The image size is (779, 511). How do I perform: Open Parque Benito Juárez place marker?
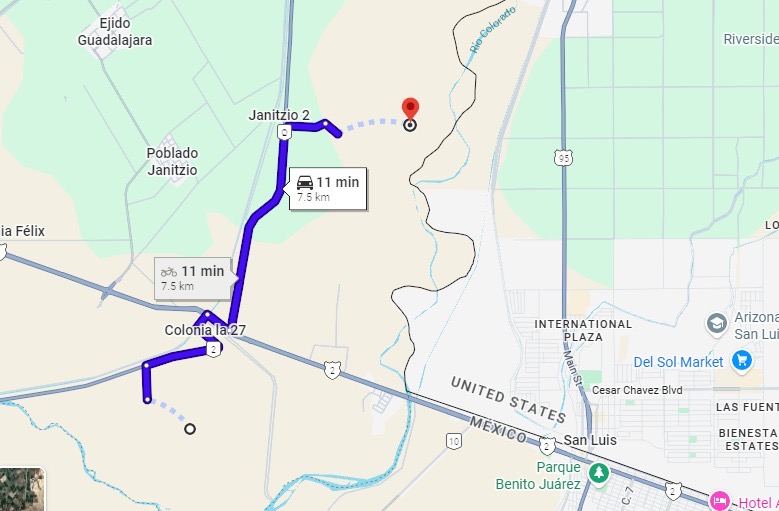(598, 473)
